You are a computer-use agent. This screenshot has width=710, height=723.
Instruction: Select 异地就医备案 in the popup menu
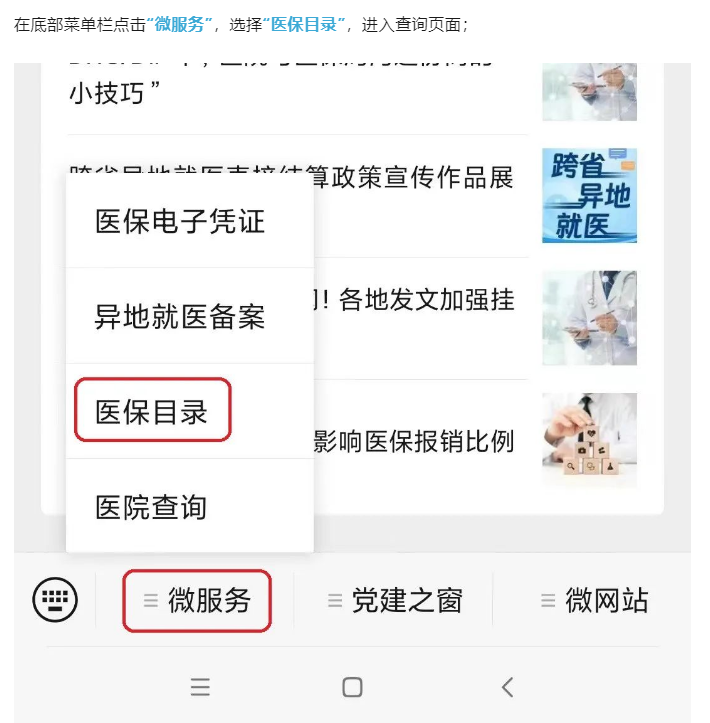tap(180, 318)
